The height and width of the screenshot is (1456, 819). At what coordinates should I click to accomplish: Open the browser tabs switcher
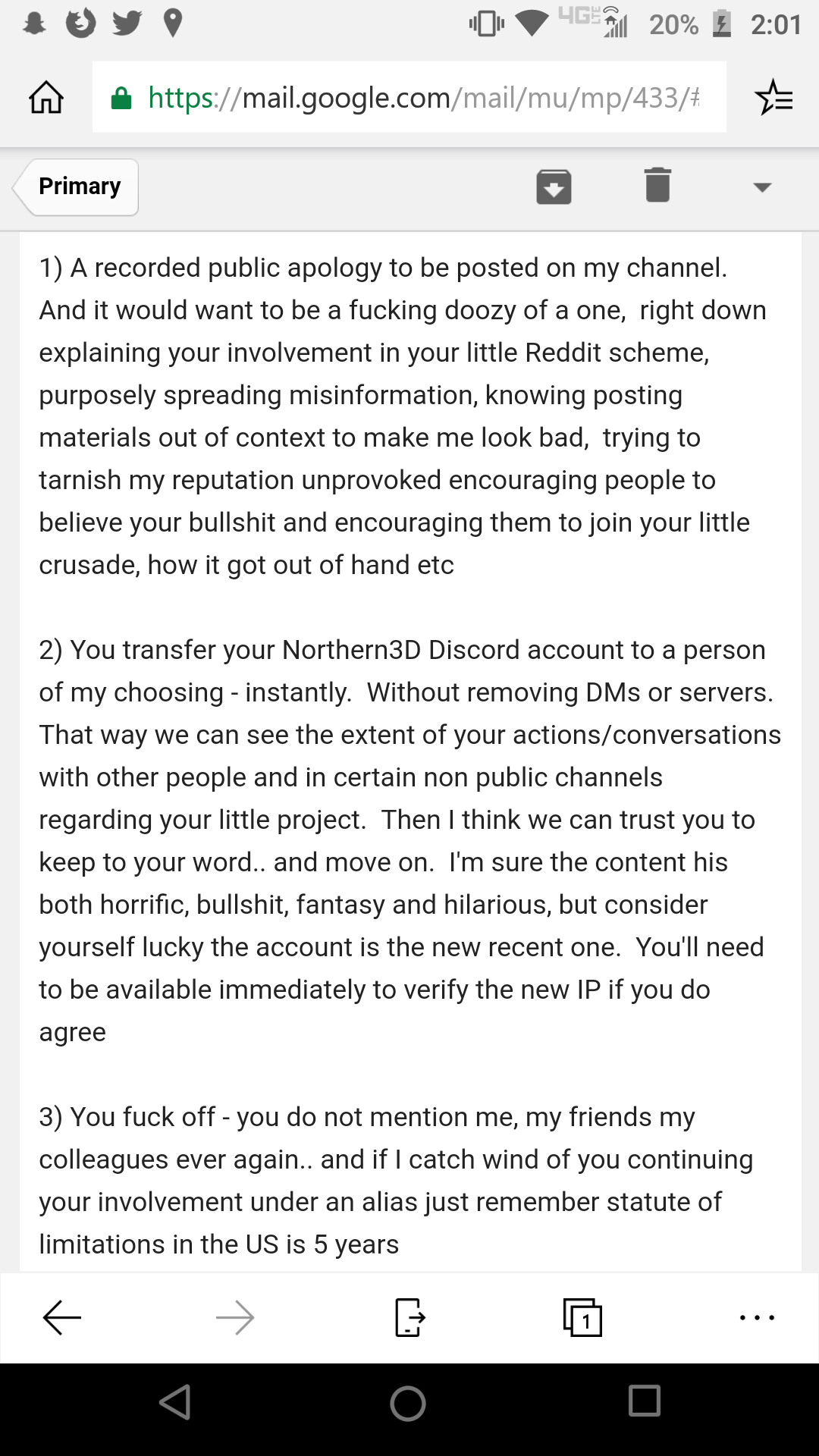point(582,1318)
